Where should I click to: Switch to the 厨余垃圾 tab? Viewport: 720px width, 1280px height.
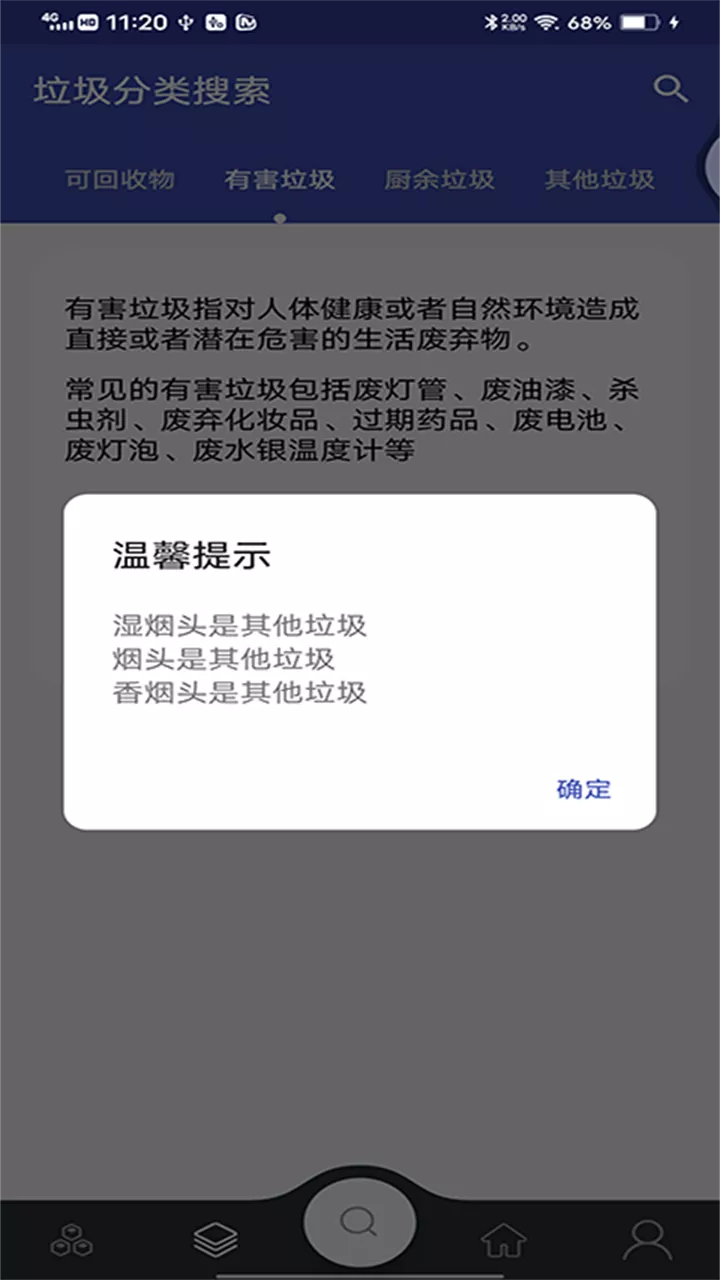(x=439, y=180)
